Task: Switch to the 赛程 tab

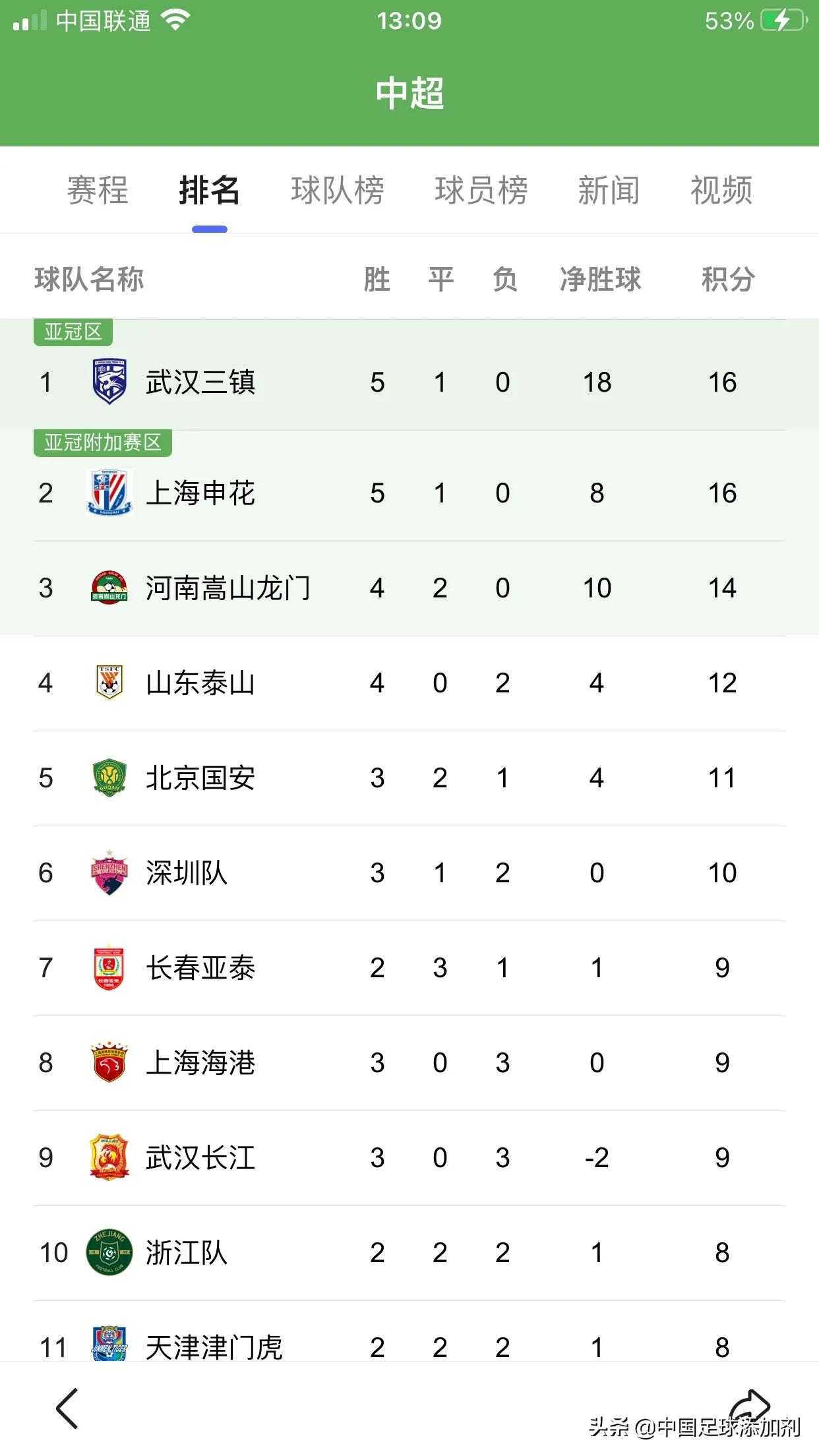Action: point(98,191)
